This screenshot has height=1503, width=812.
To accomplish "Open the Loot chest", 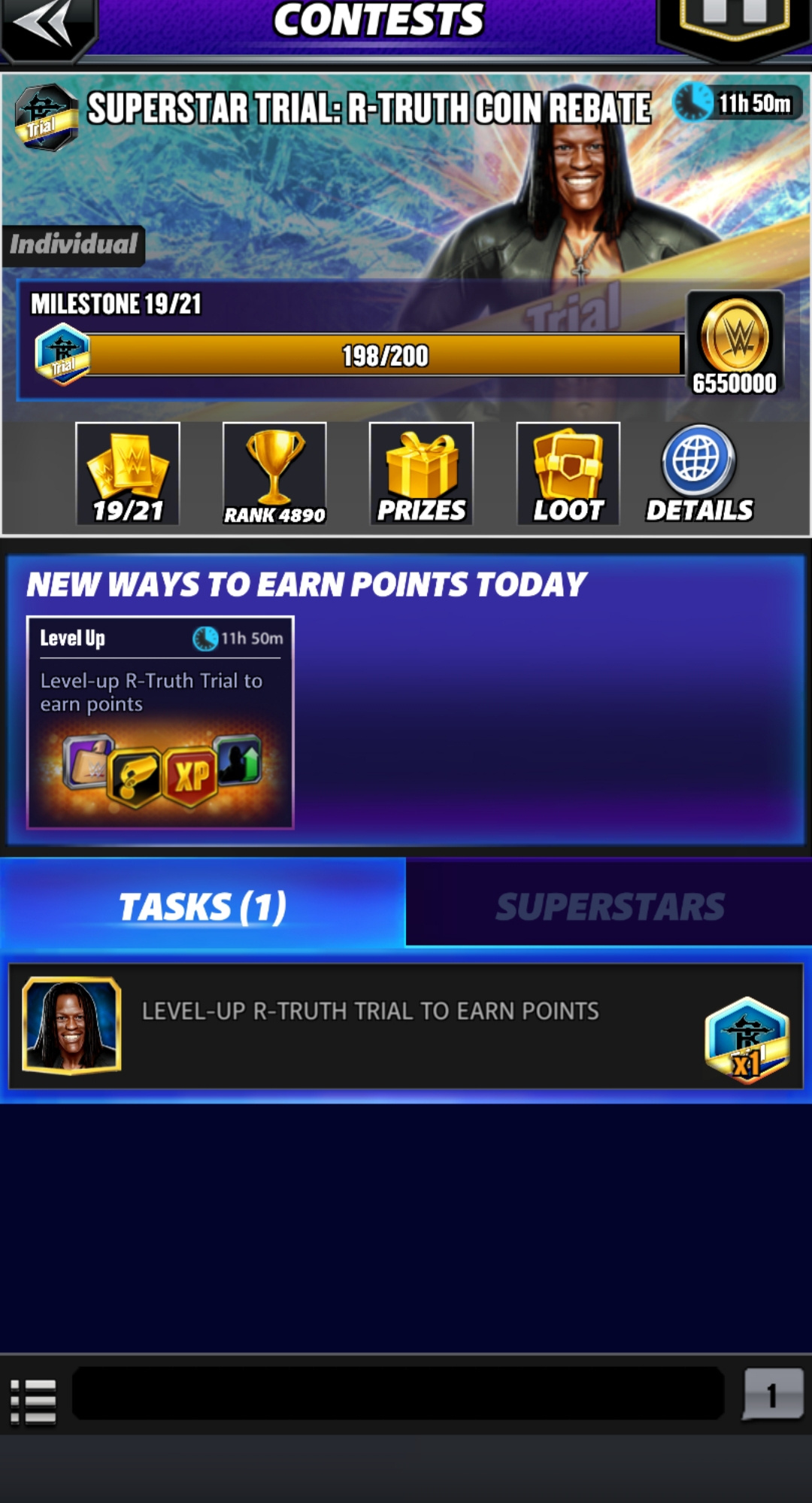I will click(x=568, y=473).
